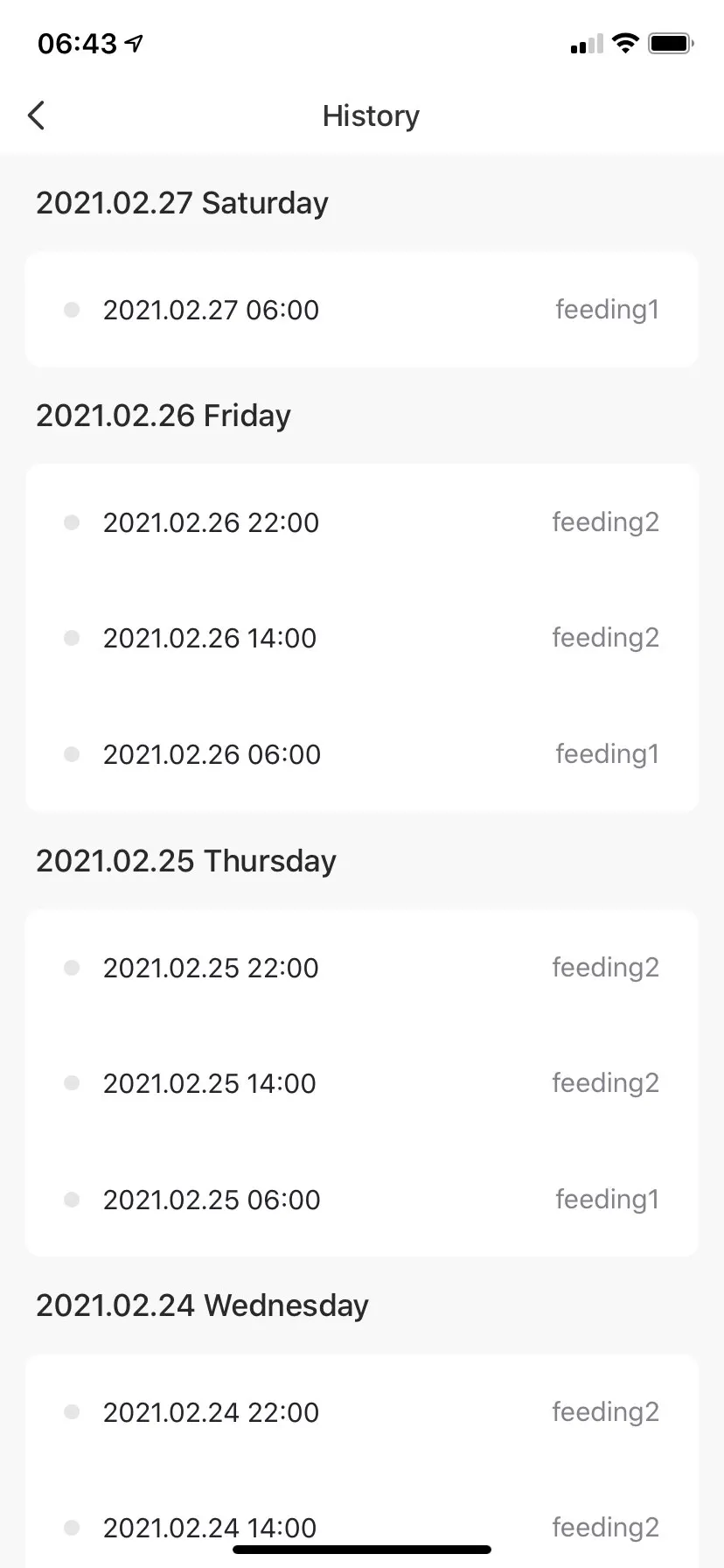Go back from the History screen
Screen dimensions: 724x1568
[x=37, y=115]
